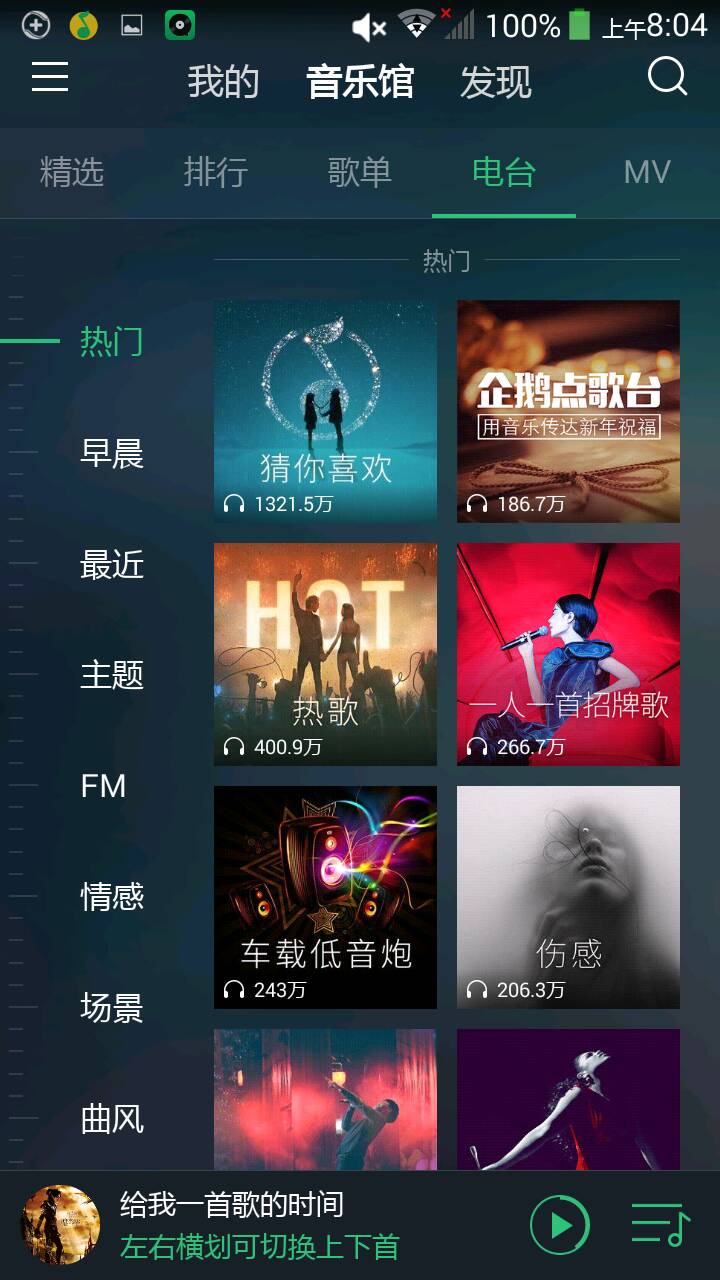This screenshot has width=720, height=1280.
Task: Go to the 排行 tab
Action: [x=216, y=173]
